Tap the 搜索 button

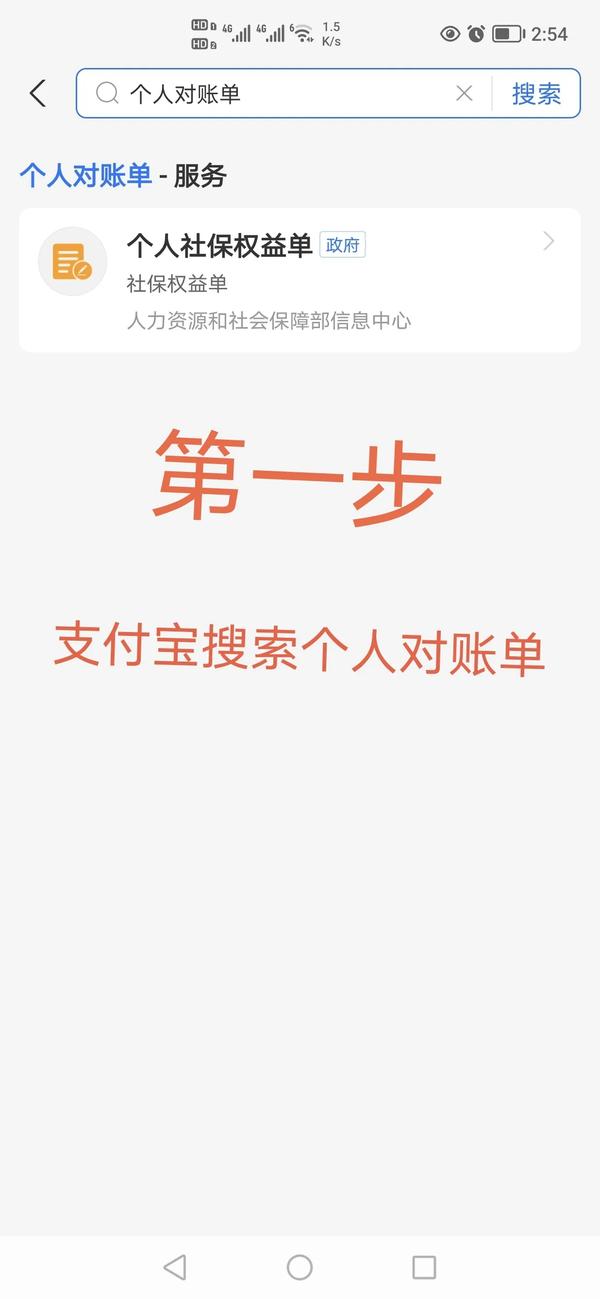[x=536, y=94]
